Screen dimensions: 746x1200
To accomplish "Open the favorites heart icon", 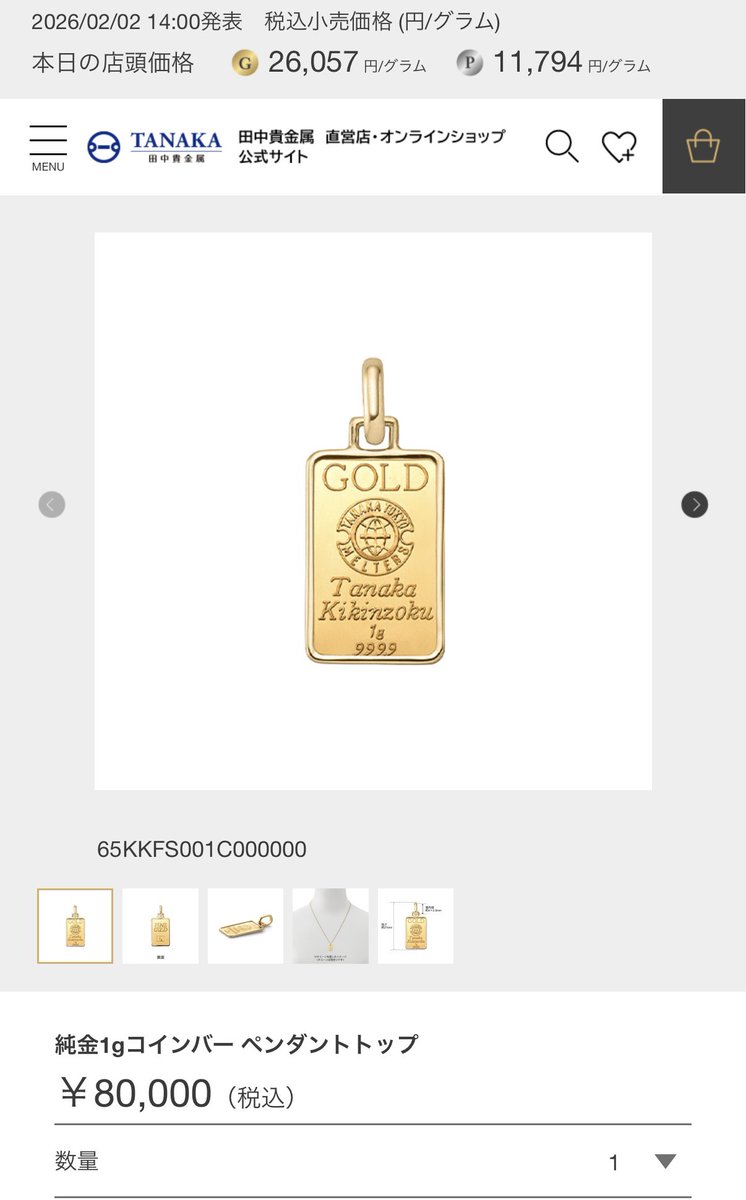I will [619, 147].
